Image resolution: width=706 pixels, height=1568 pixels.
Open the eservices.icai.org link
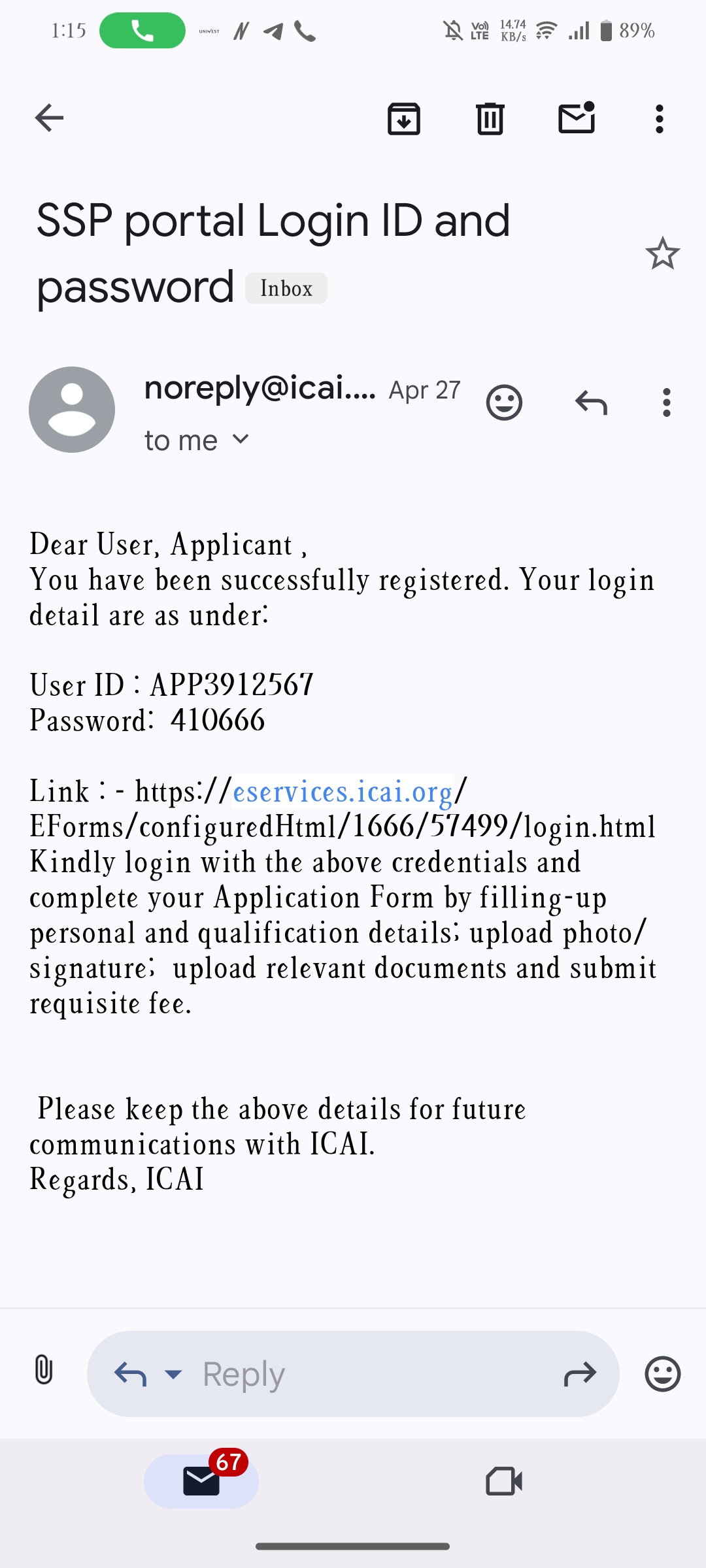pos(343,792)
